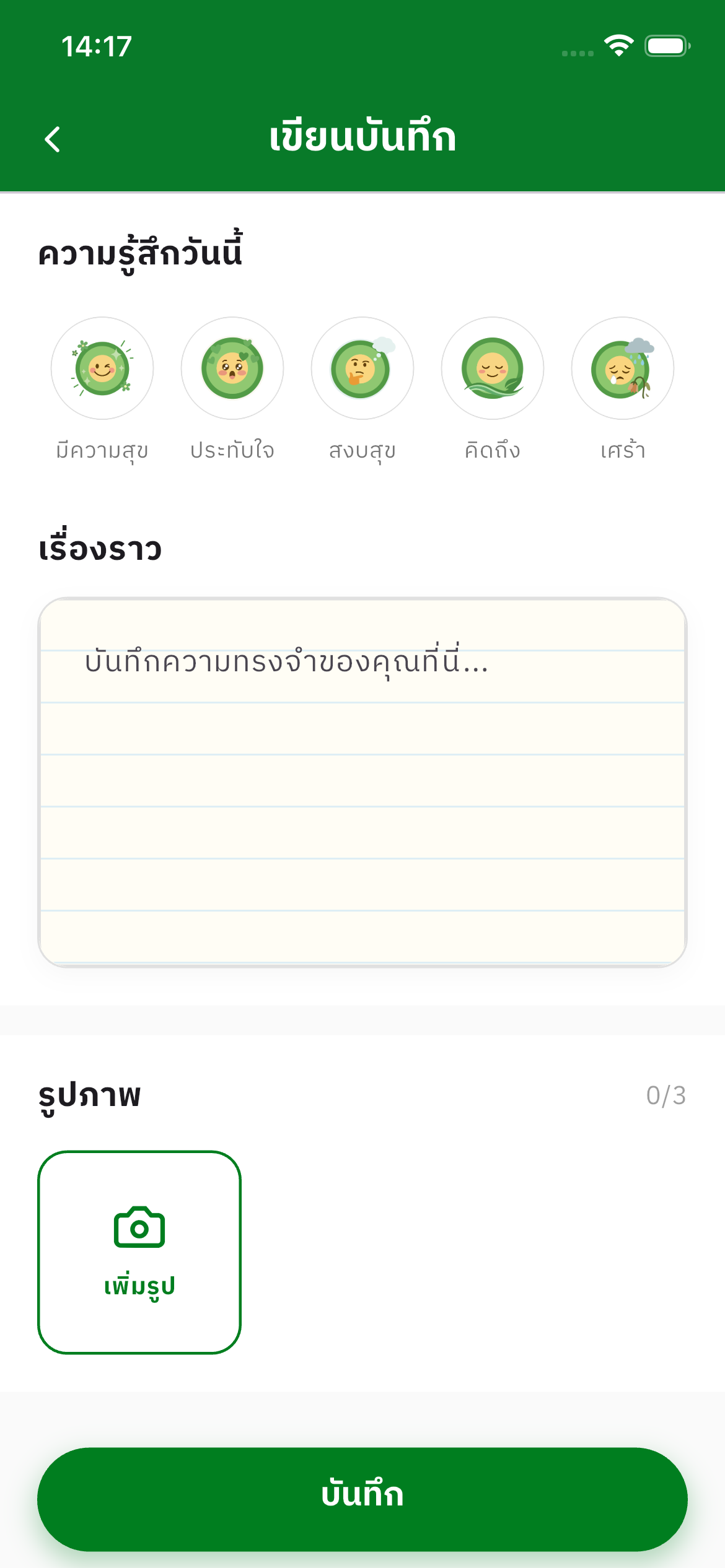Go to the เขียนบันทึก header title
The width and height of the screenshot is (725, 1568).
pyautogui.click(x=362, y=137)
